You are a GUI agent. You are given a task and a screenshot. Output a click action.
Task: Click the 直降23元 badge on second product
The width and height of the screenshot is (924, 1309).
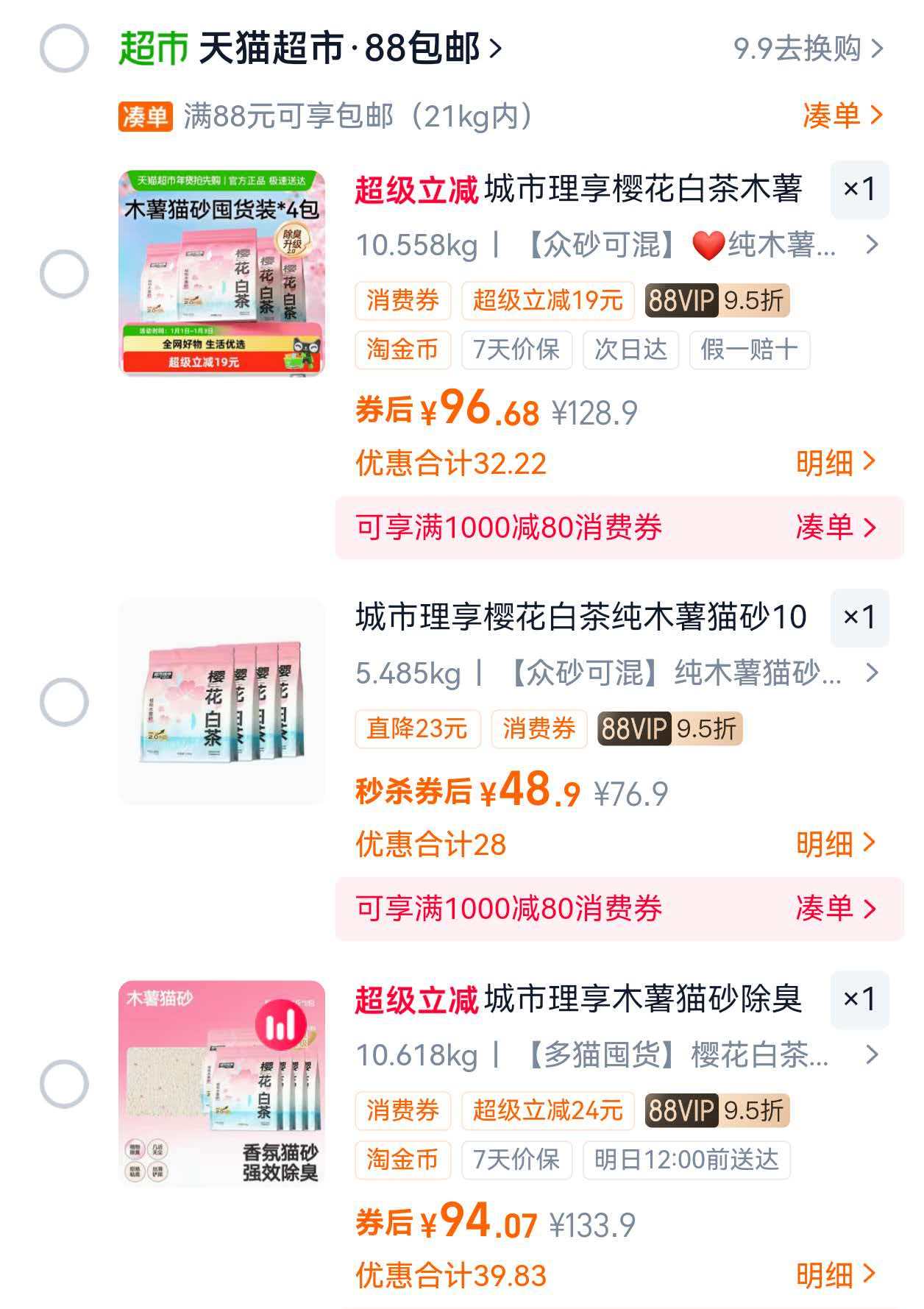pos(416,729)
